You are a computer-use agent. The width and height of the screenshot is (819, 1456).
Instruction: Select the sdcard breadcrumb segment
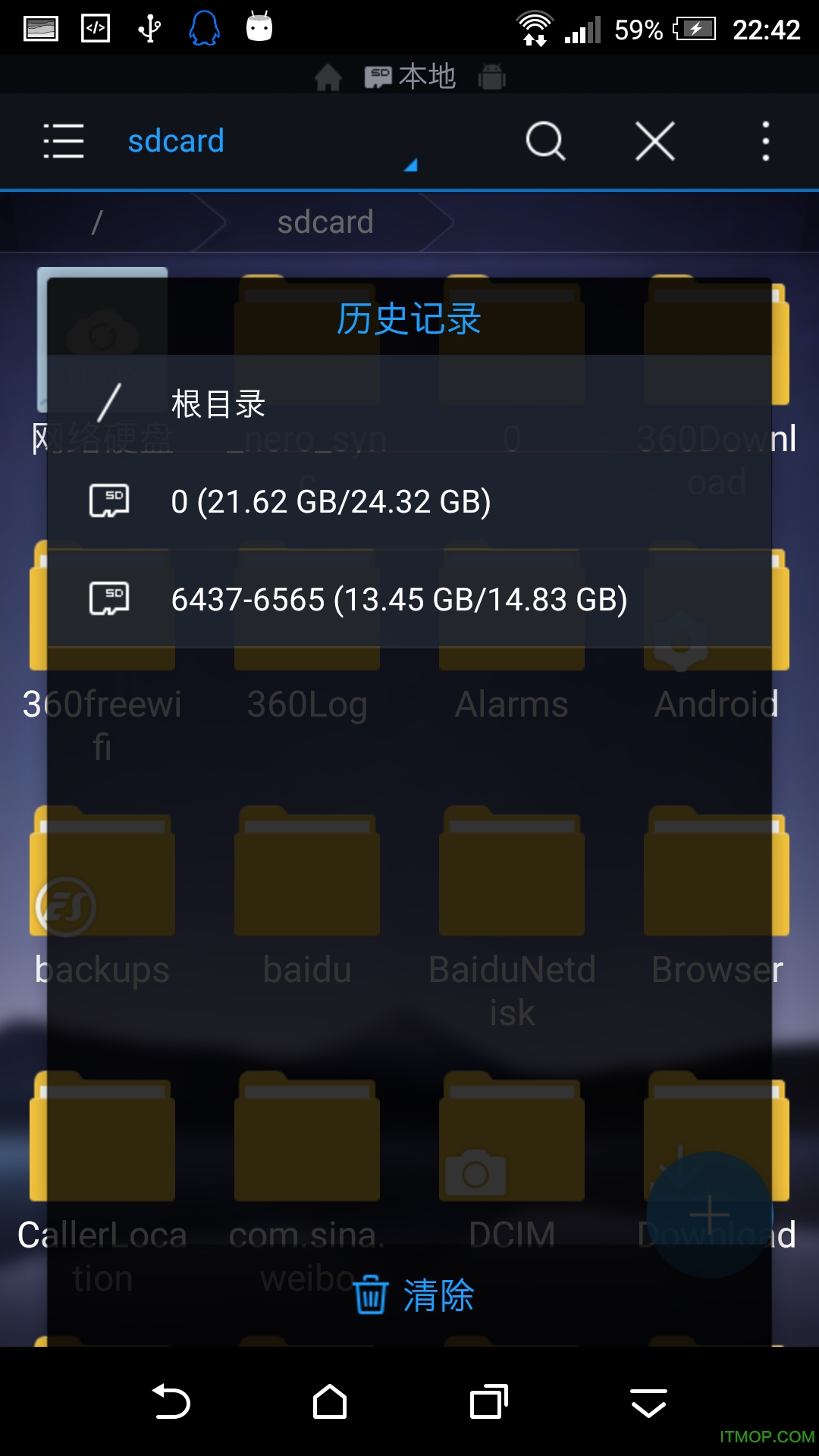coord(325,221)
